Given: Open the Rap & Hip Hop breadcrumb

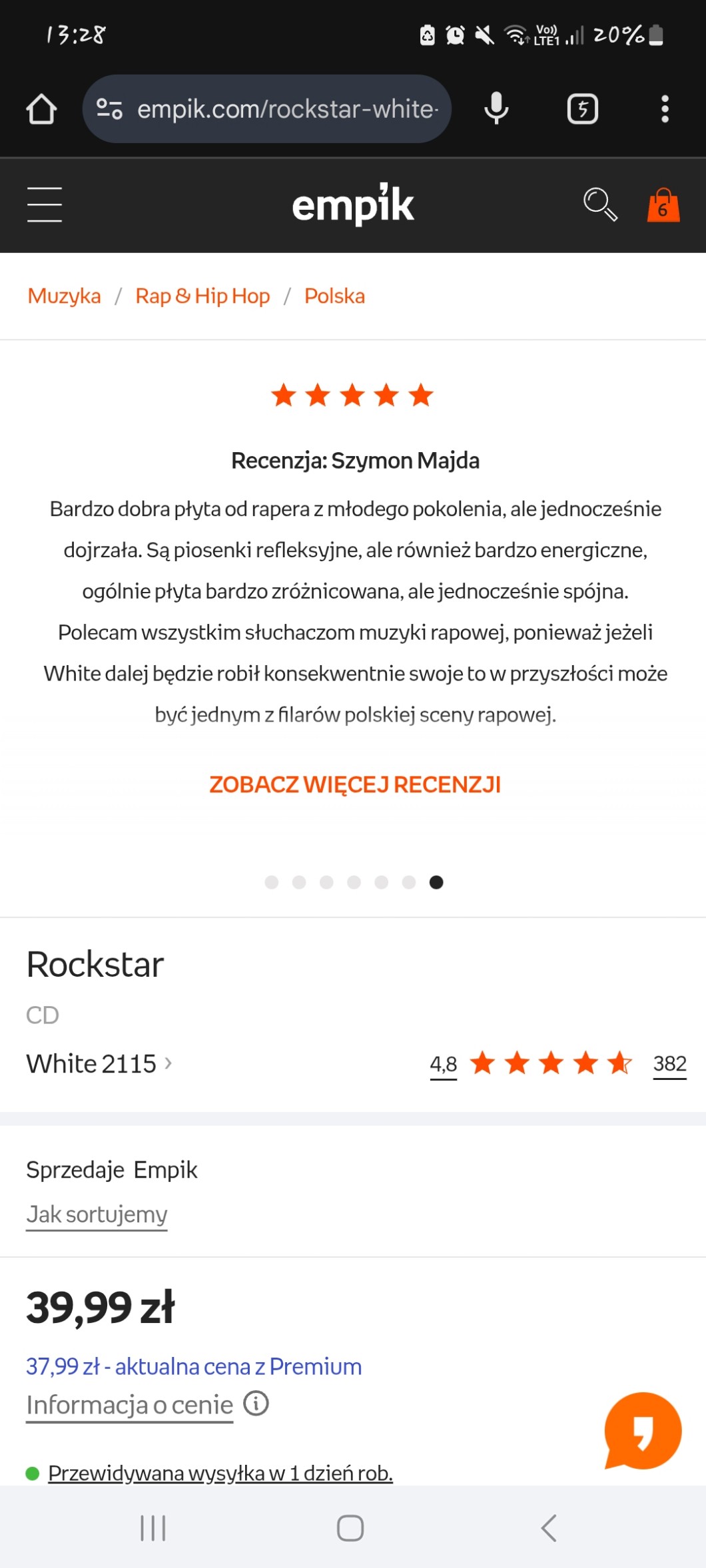Looking at the screenshot, I should coord(202,296).
